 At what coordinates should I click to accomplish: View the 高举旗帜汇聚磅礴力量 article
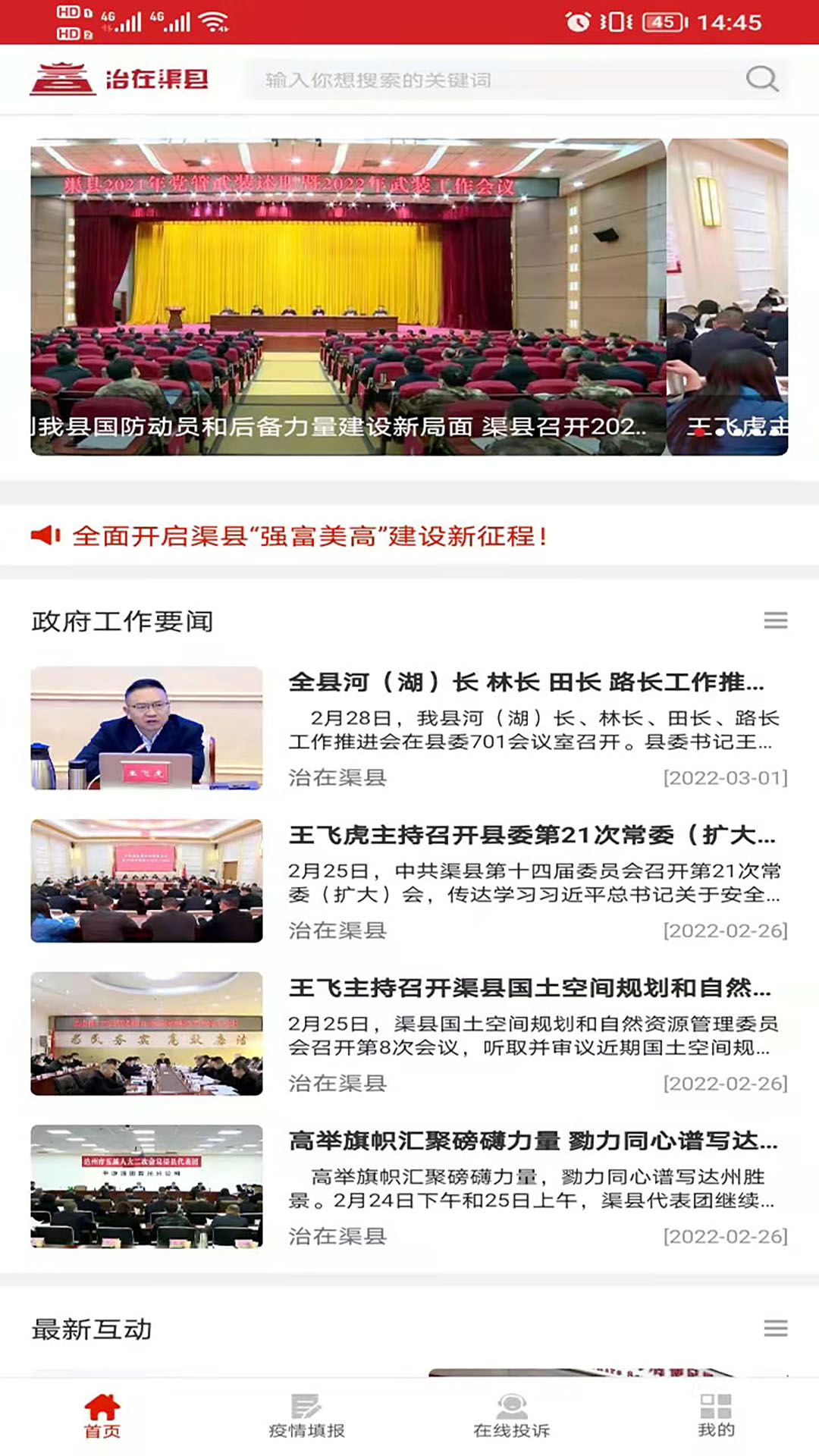[532, 1141]
